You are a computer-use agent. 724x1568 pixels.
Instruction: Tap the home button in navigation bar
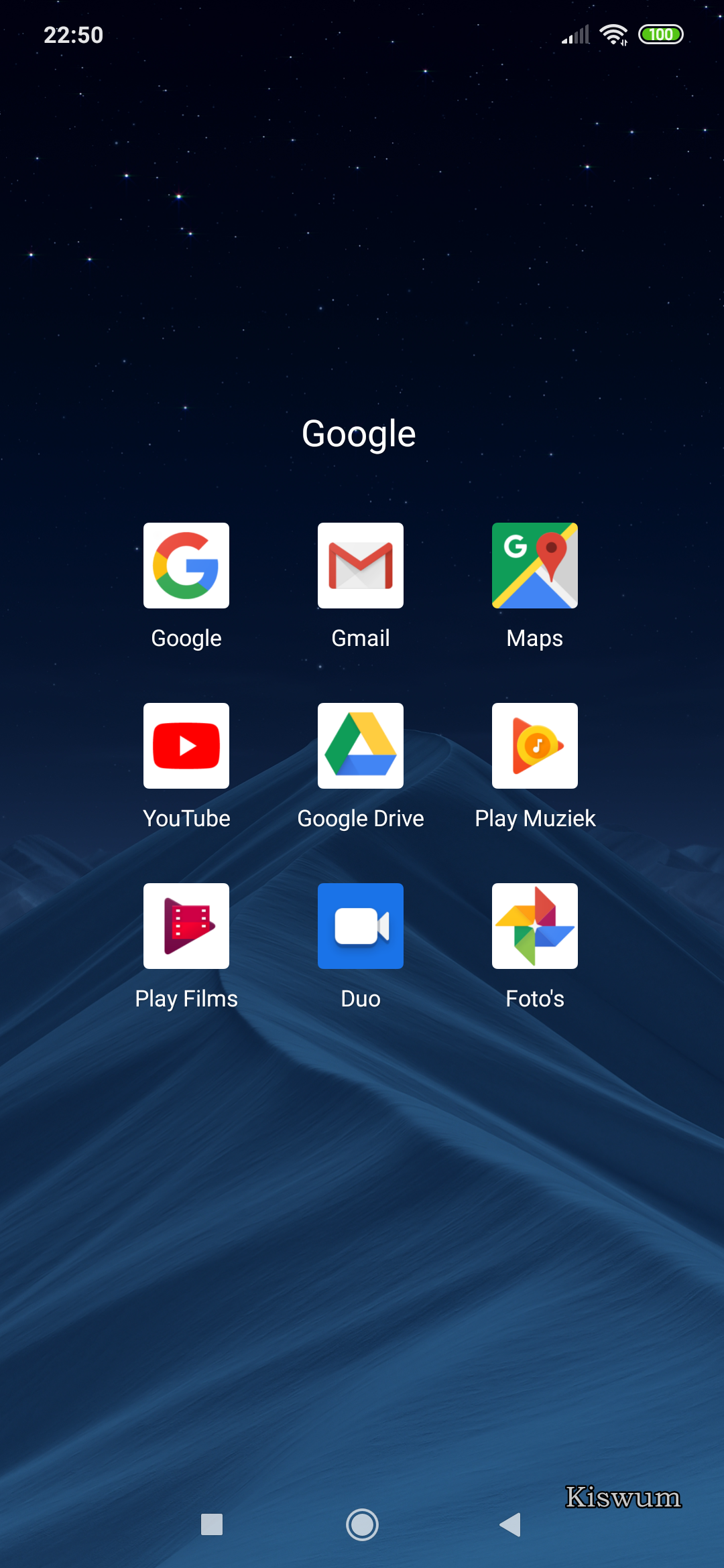pos(362,1524)
